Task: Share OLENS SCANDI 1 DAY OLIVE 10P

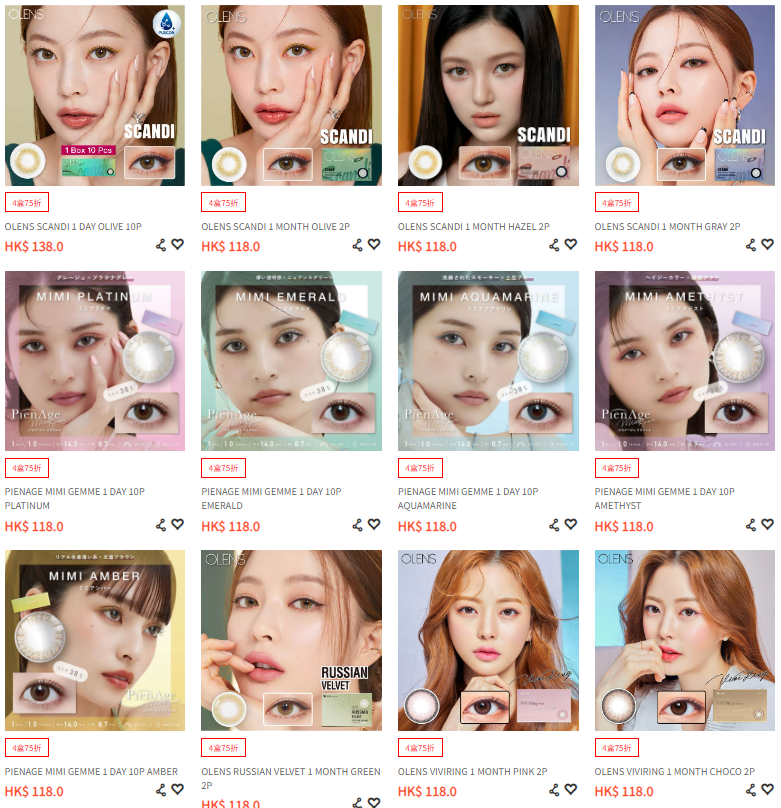Action: coord(161,245)
